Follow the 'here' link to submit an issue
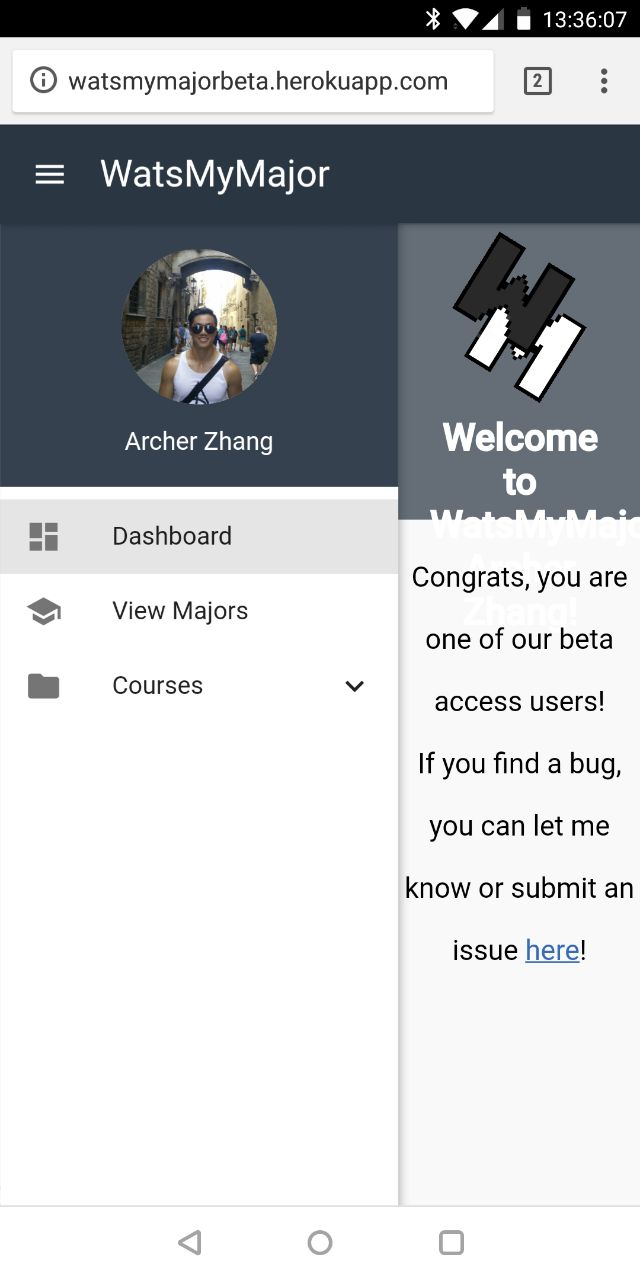640x1280 pixels. pyautogui.click(x=552, y=950)
